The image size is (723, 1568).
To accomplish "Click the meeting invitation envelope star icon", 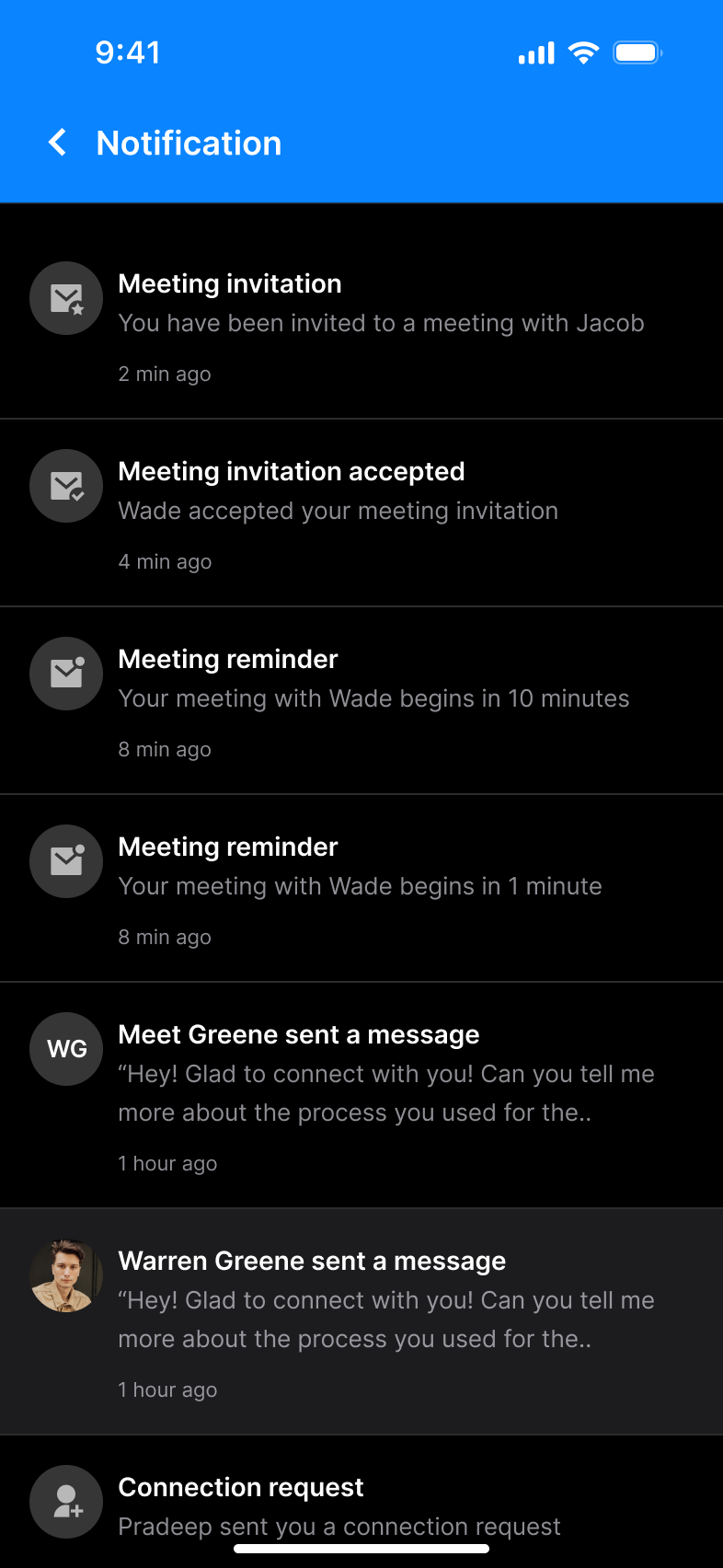I will [x=65, y=298].
